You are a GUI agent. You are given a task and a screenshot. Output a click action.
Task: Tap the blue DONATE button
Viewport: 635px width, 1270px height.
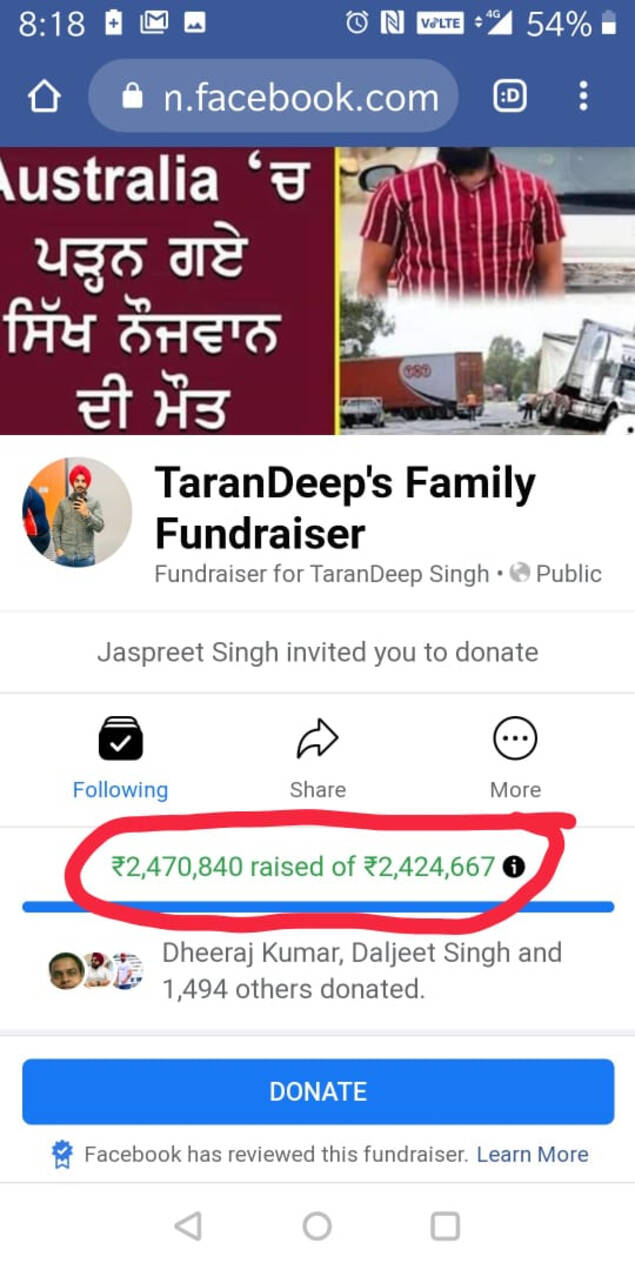318,1091
